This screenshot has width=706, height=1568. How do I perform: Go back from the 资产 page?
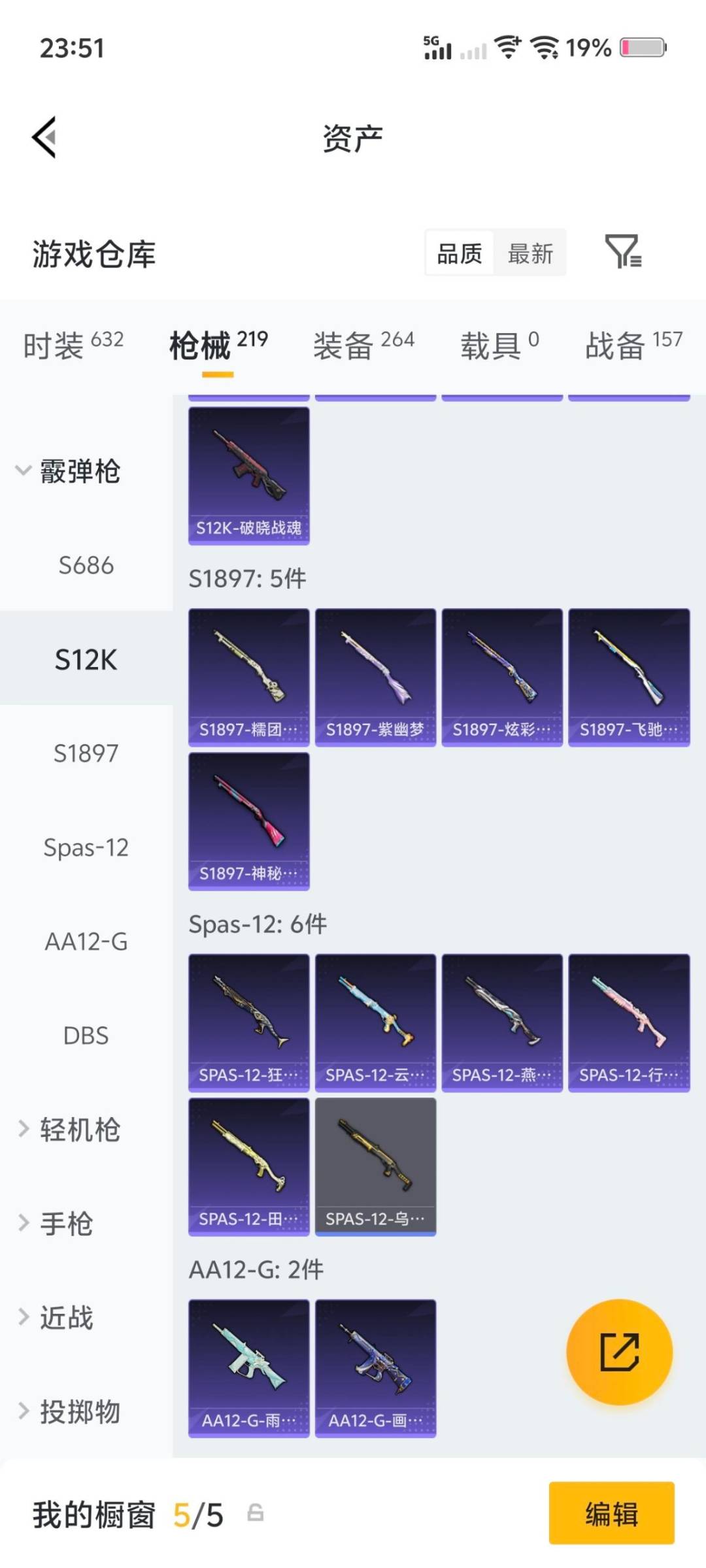pyautogui.click(x=44, y=137)
